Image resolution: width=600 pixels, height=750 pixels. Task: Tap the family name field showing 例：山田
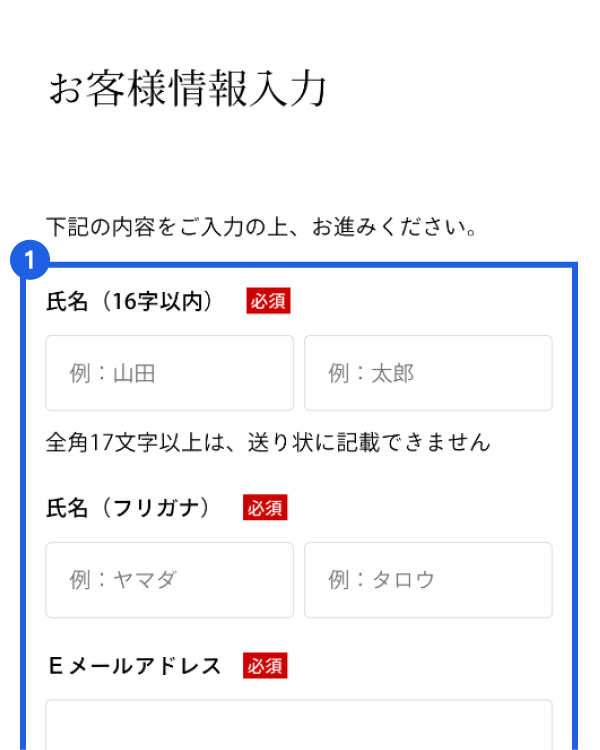pos(169,373)
